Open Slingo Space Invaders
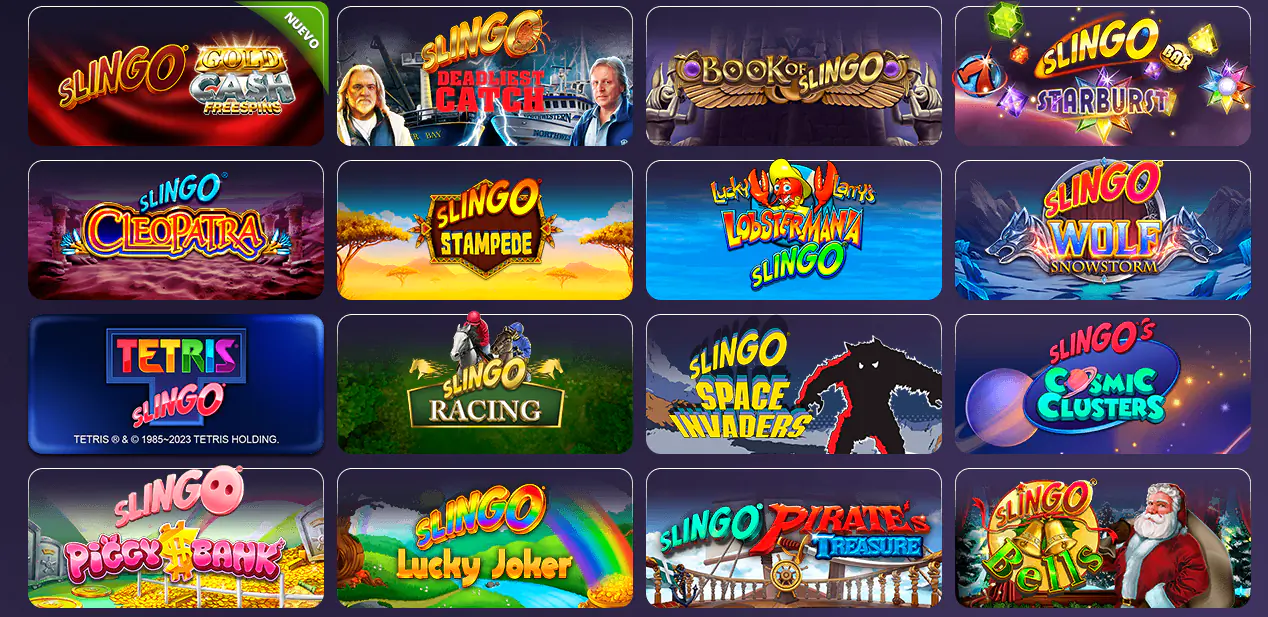This screenshot has height=617, width=1268. point(794,384)
